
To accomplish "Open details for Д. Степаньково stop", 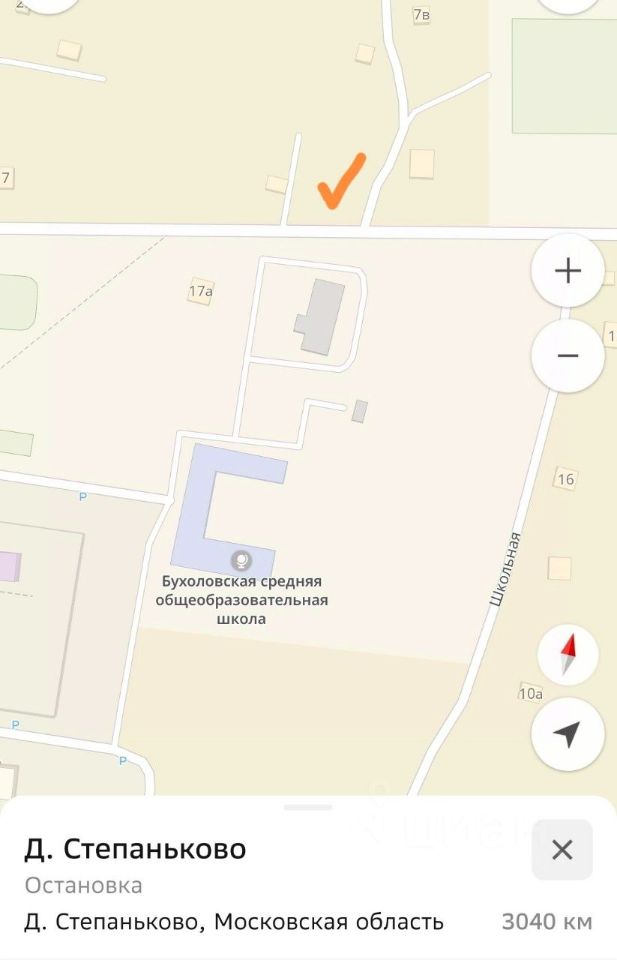I will click(135, 849).
